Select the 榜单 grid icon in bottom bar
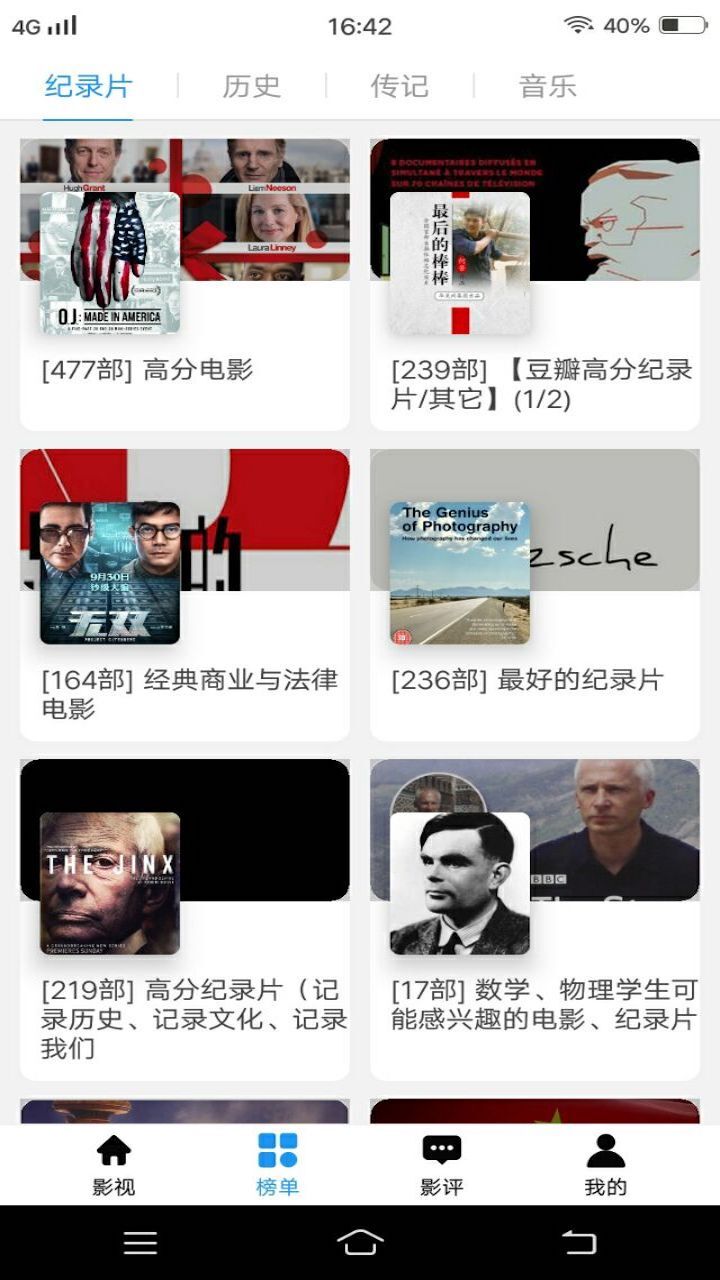720x1280 pixels. pos(278,1148)
